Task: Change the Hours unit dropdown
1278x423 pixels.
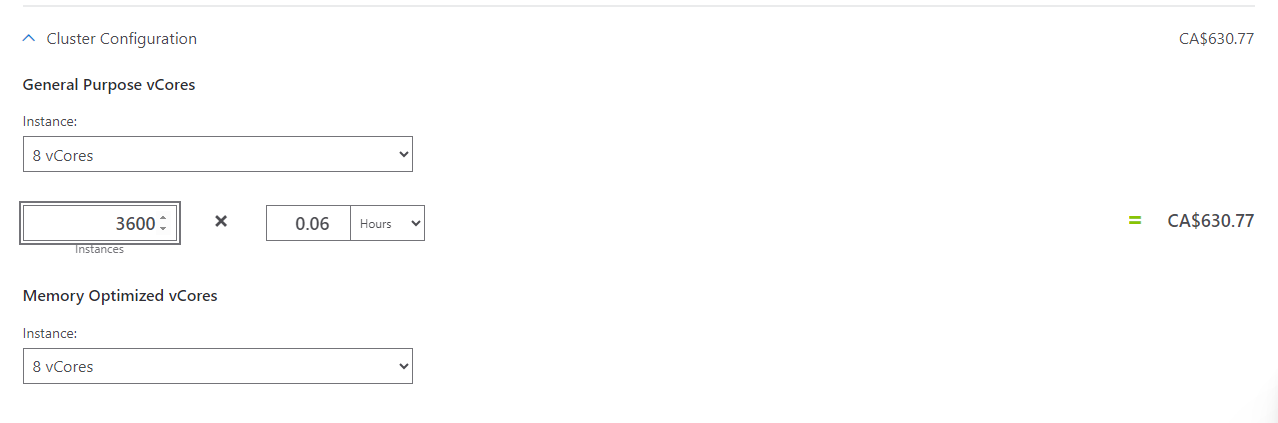Action: tap(387, 224)
